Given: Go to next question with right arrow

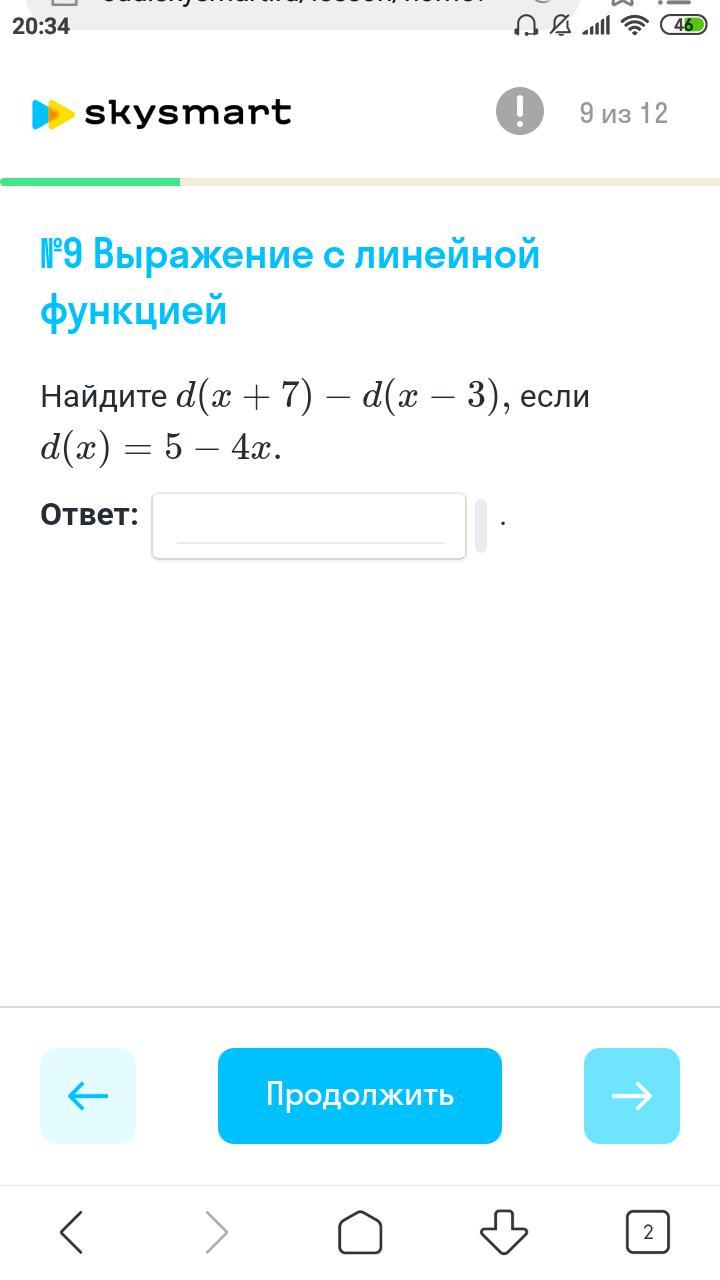Looking at the screenshot, I should click(632, 1095).
